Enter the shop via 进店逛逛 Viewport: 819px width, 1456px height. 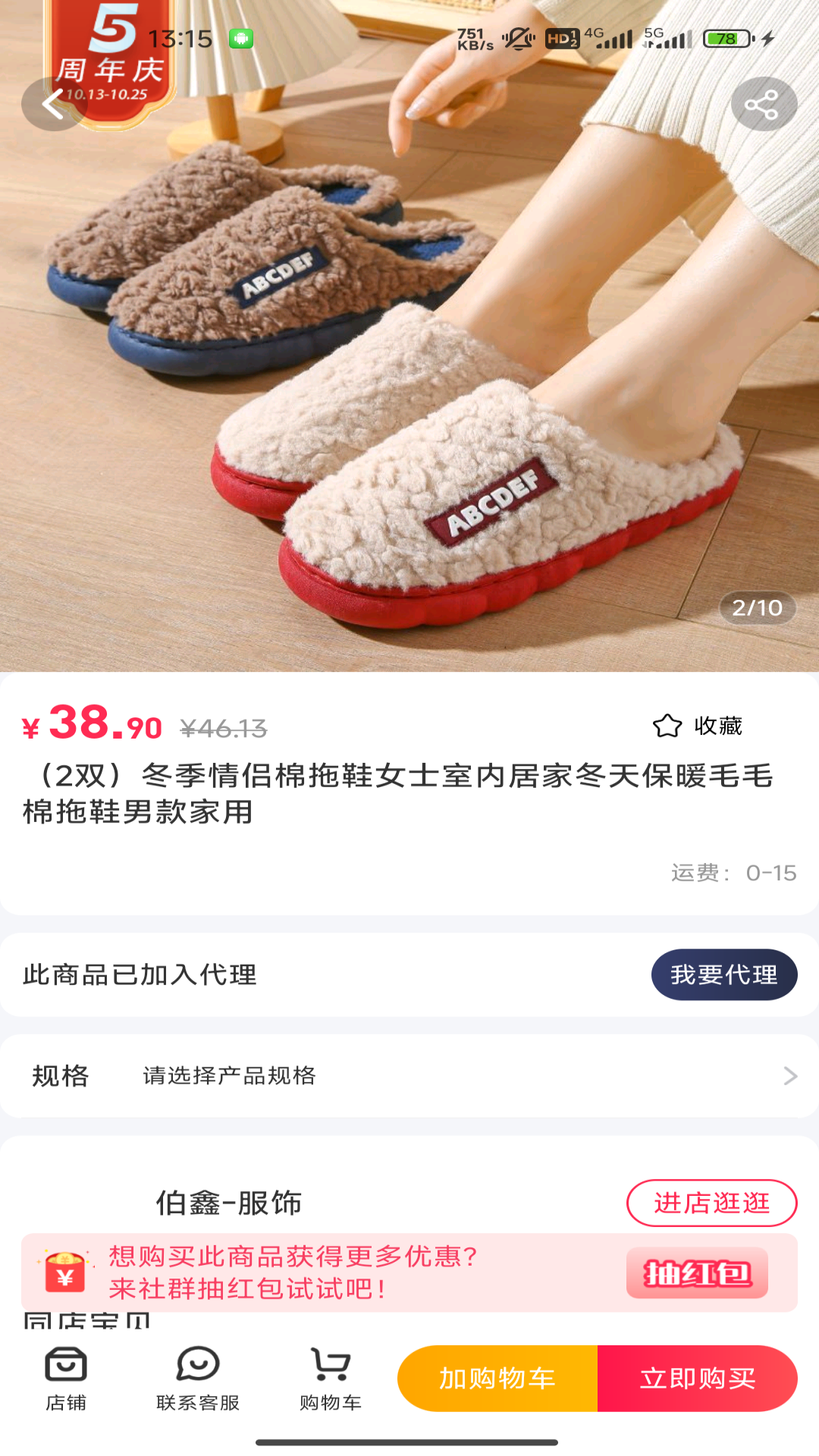tap(711, 1203)
